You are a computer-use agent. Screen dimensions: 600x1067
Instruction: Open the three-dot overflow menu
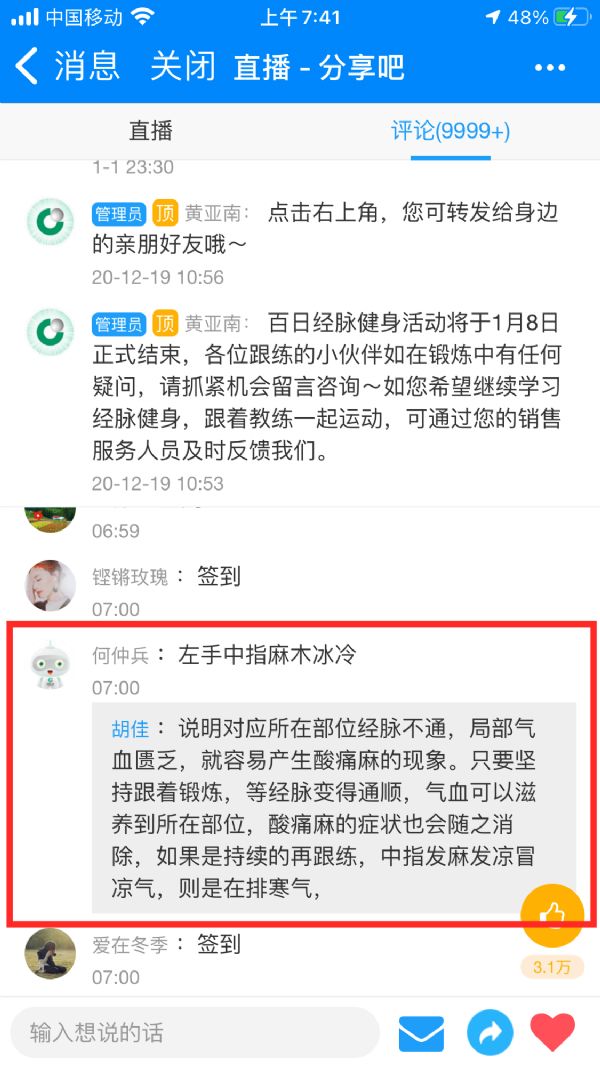pyautogui.click(x=550, y=67)
